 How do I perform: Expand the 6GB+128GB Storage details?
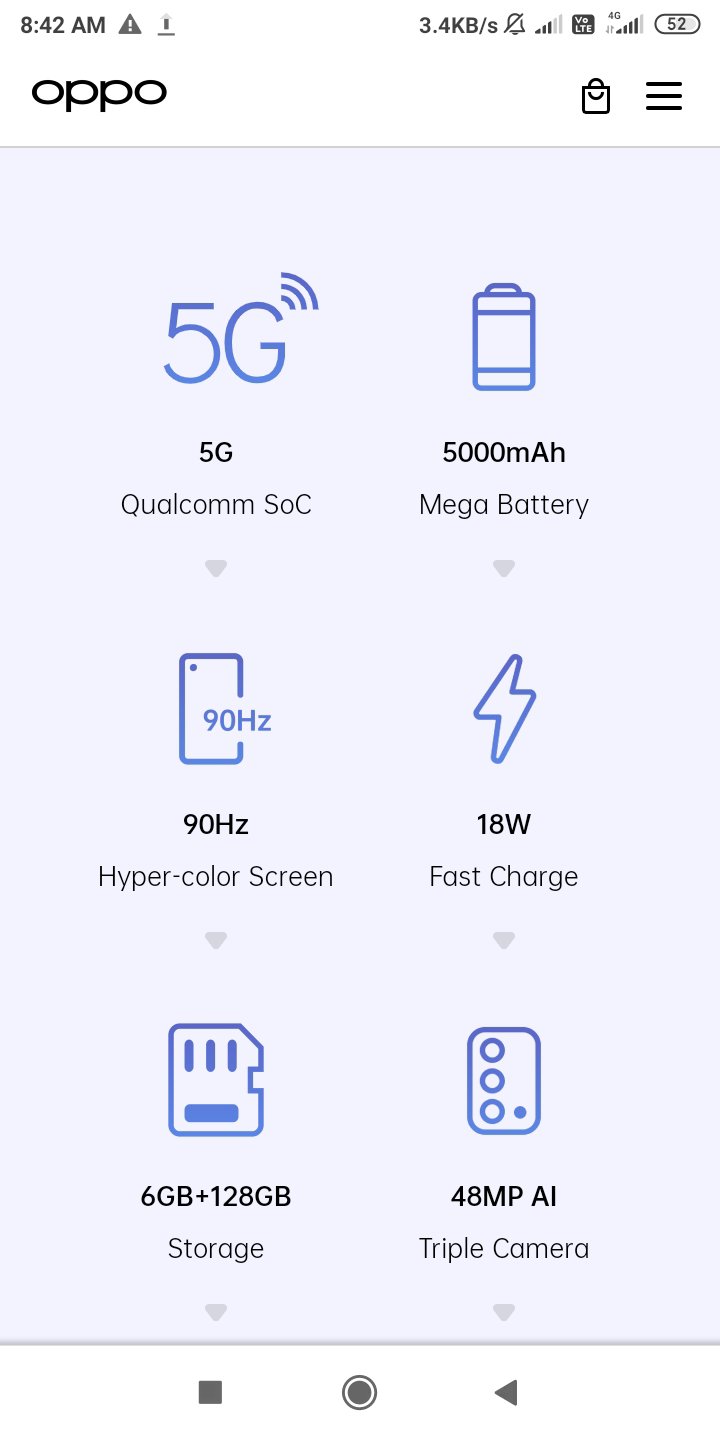coord(216,1311)
